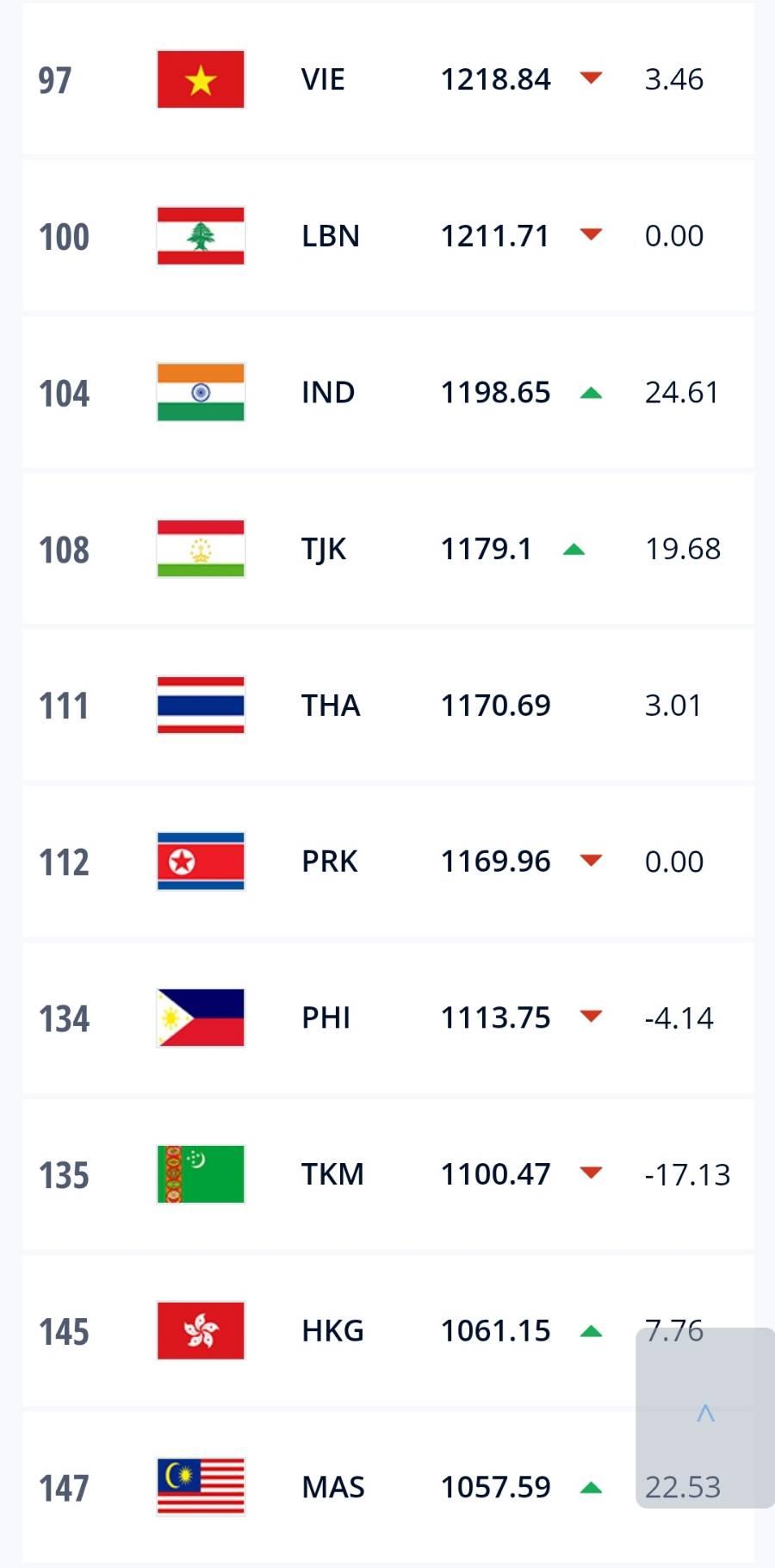Open the TKM ranking row

click(x=387, y=1174)
